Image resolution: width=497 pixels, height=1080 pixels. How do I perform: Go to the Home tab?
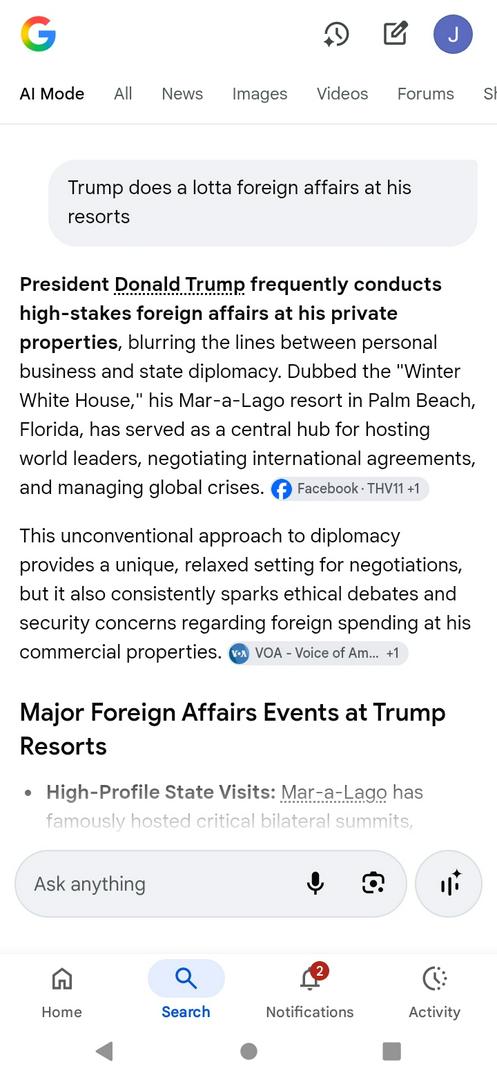click(61, 992)
